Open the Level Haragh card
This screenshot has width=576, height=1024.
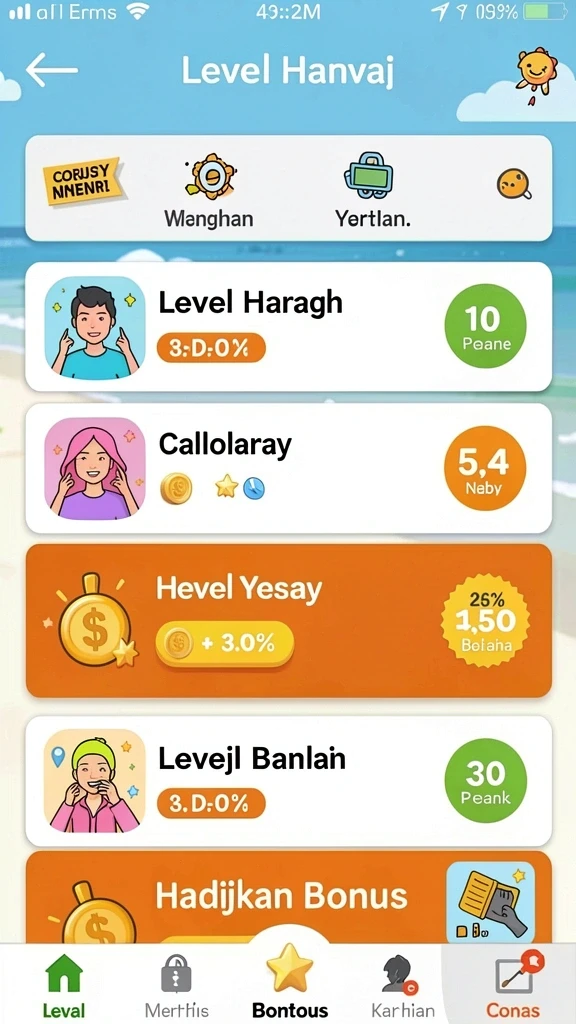pyautogui.click(x=289, y=327)
